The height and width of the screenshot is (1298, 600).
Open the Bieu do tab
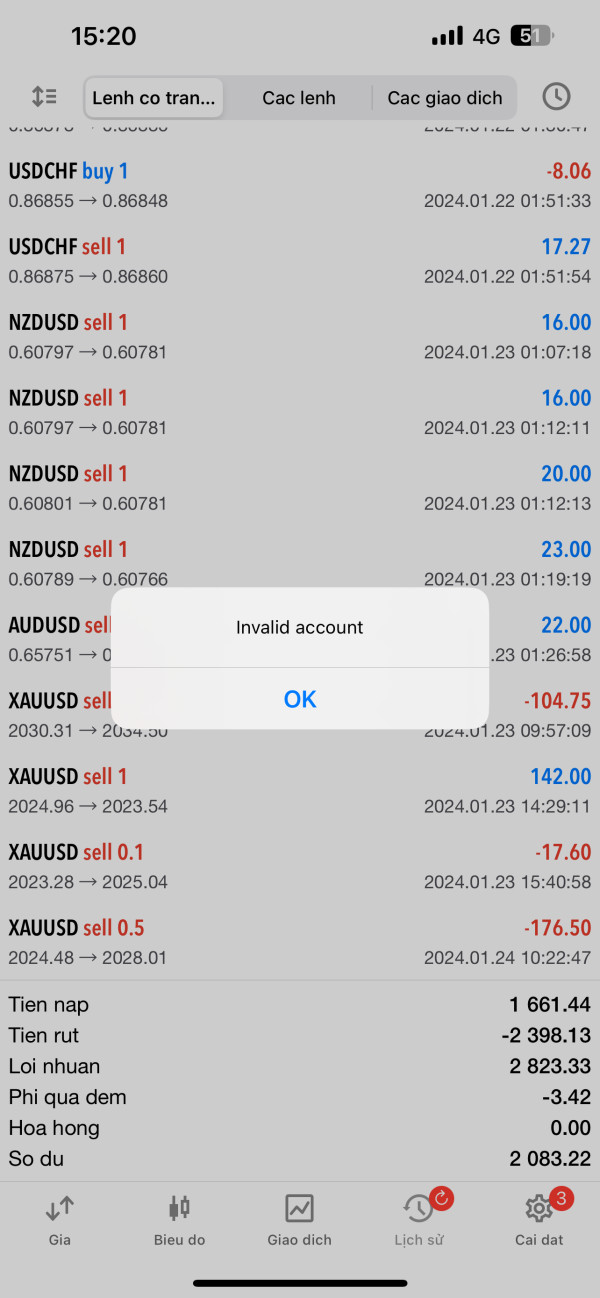click(x=180, y=1220)
